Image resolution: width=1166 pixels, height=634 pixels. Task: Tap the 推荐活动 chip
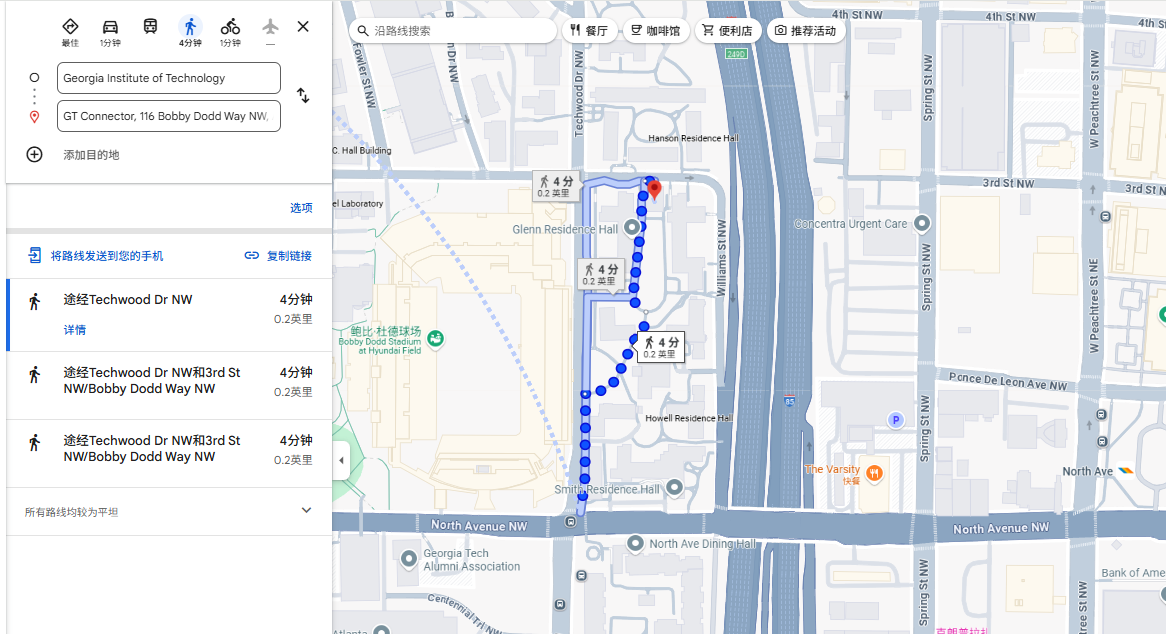(x=805, y=31)
